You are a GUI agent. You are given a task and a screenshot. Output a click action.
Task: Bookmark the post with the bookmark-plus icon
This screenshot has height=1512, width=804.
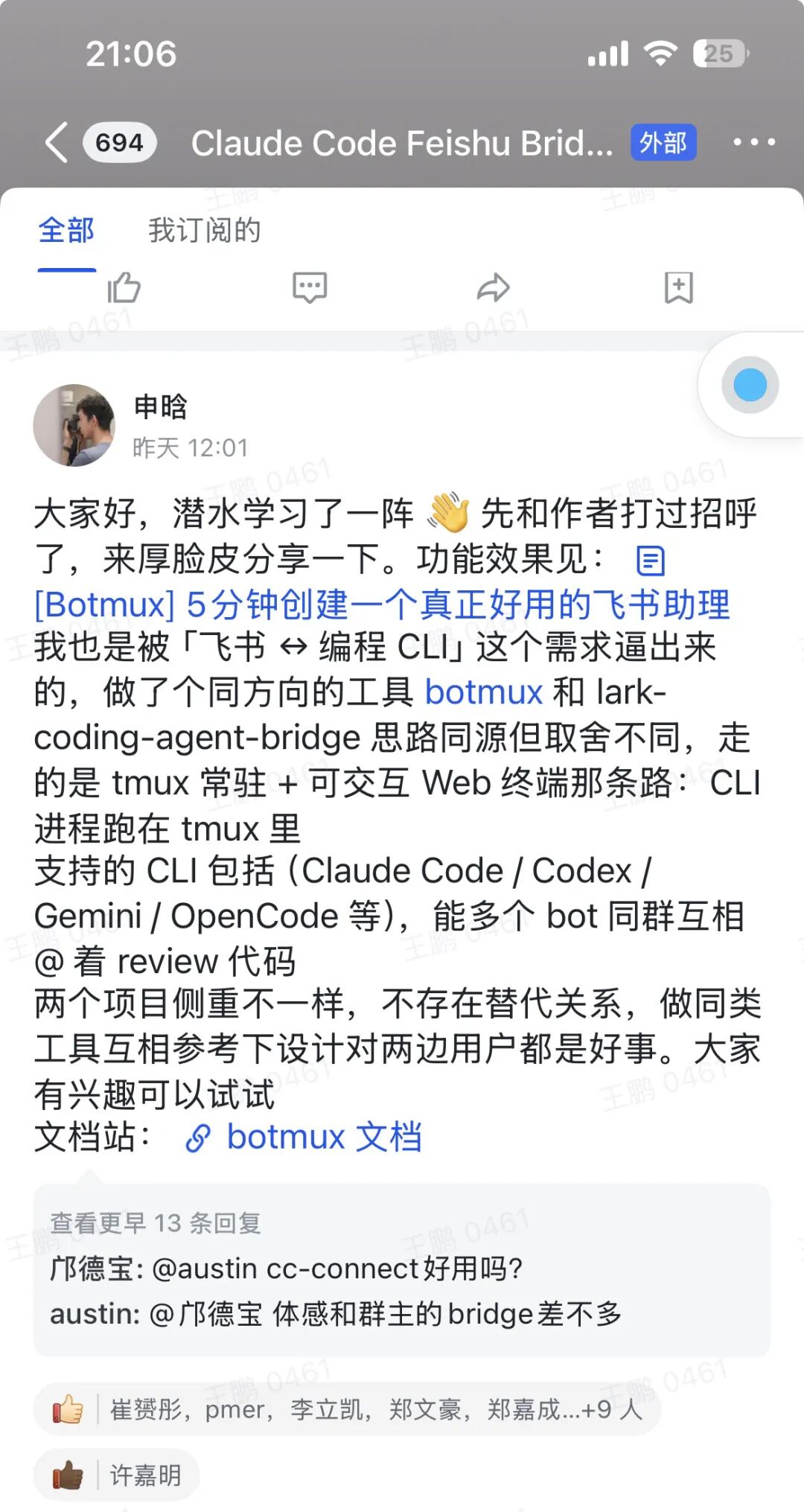pyautogui.click(x=678, y=287)
